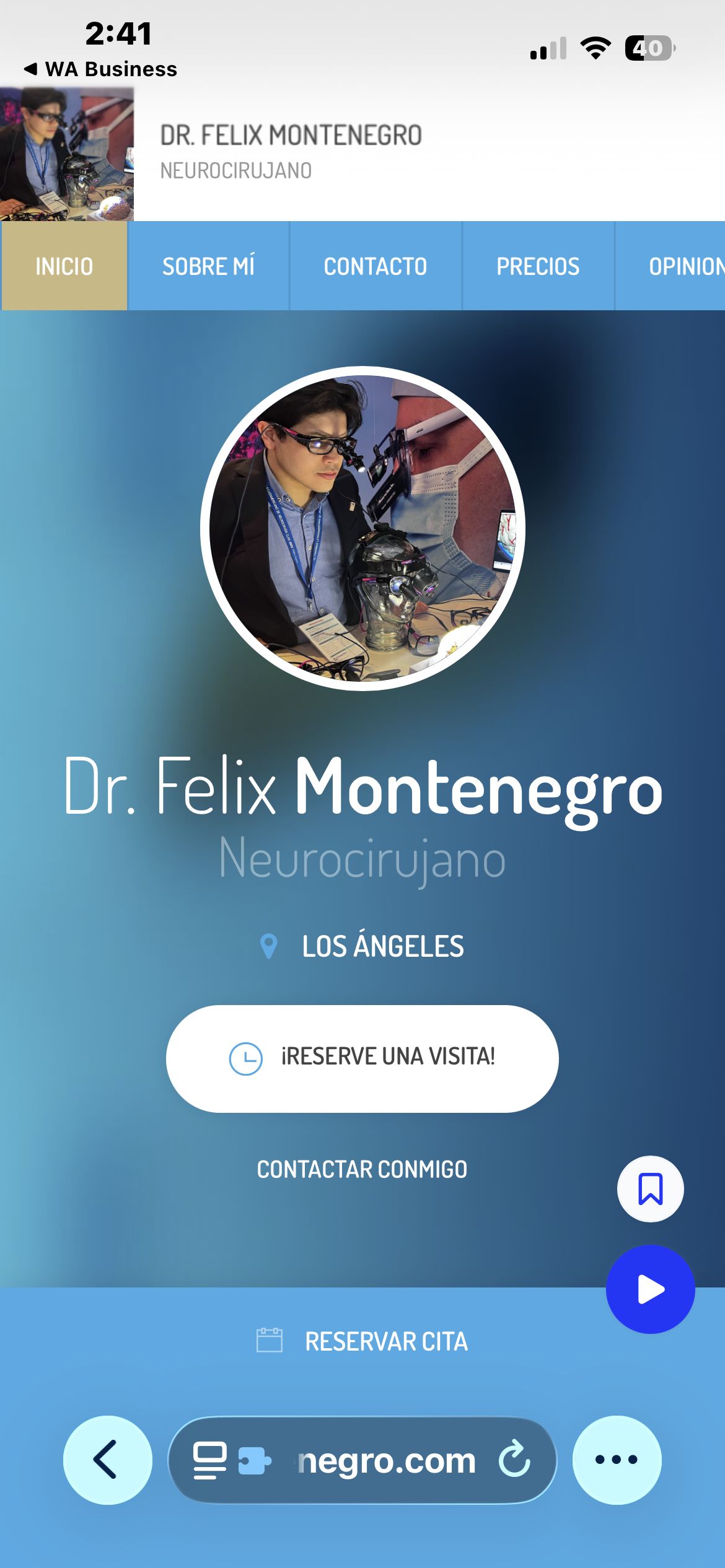Viewport: 725px width, 1568px height.
Task: Tap the ¡Reserve una visita! button
Action: [x=362, y=1058]
